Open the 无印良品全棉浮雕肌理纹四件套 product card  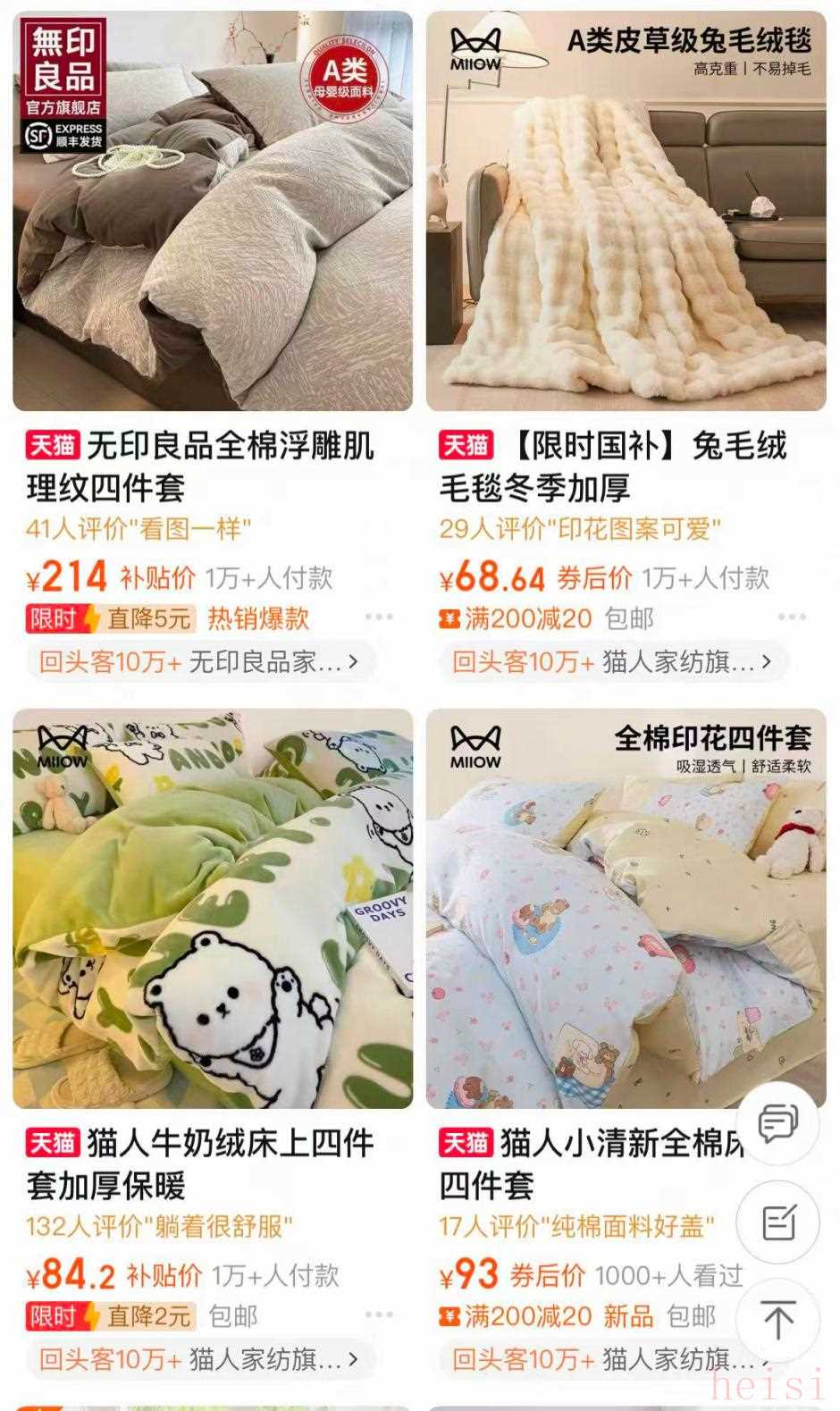pos(213,211)
